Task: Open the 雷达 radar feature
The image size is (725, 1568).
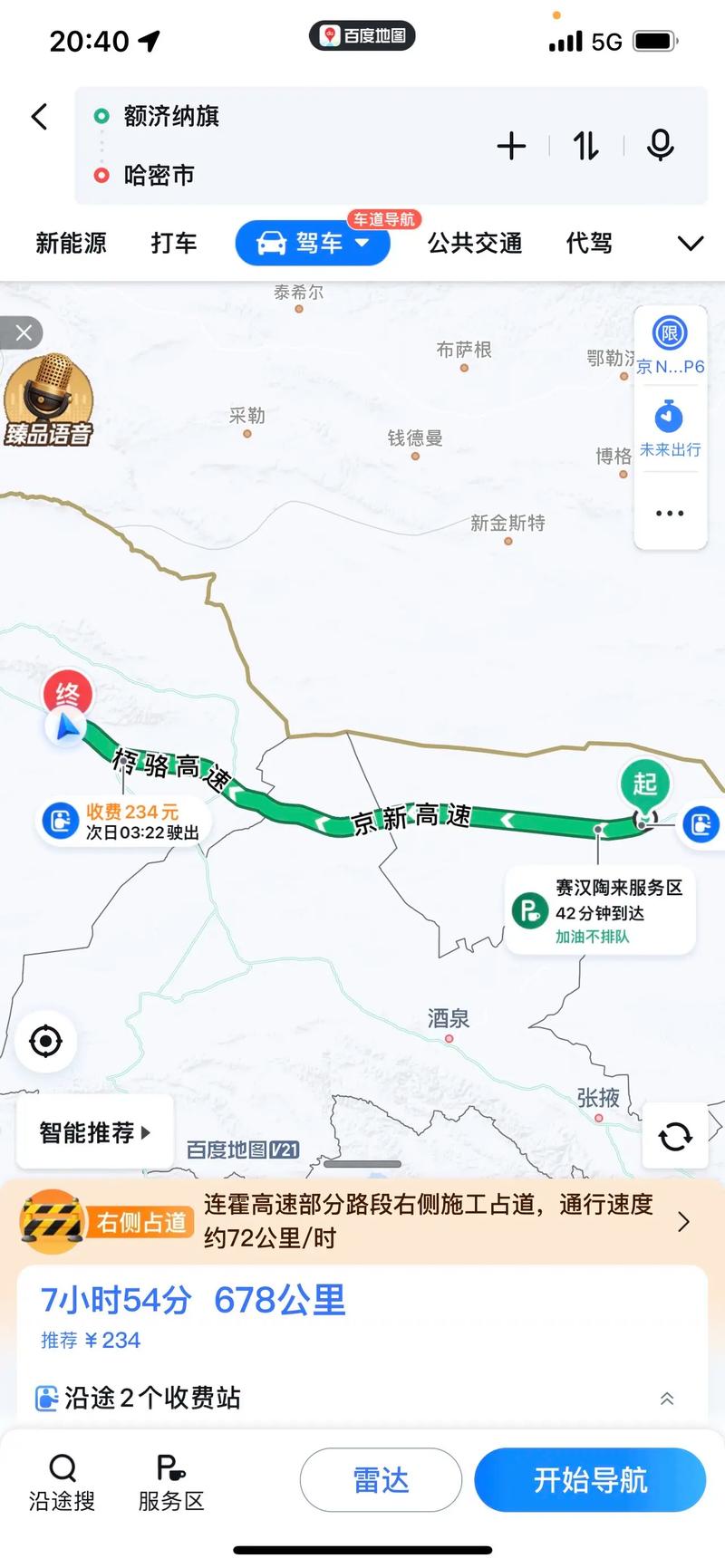Action: tap(381, 1479)
